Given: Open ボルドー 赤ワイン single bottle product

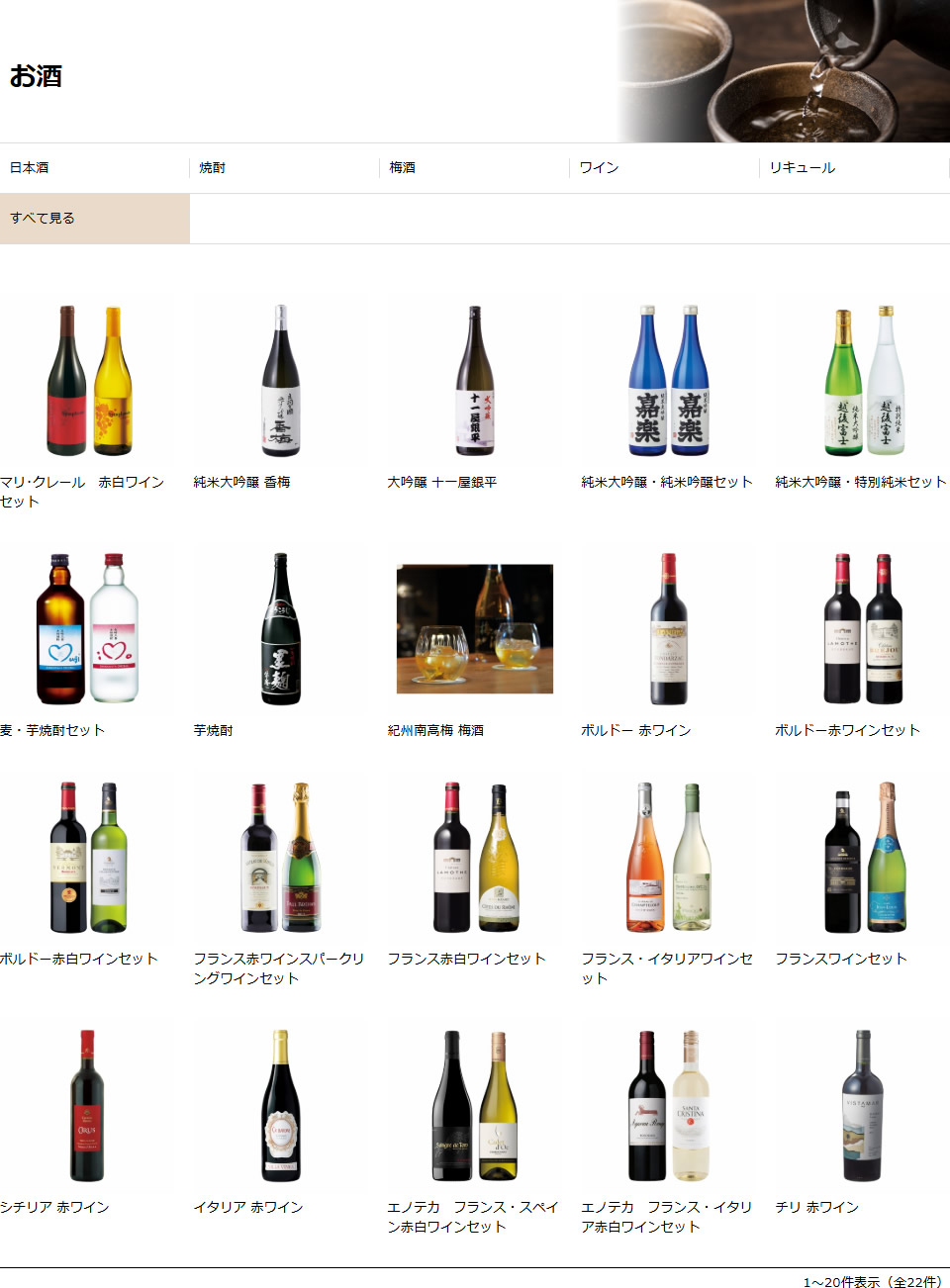Looking at the screenshot, I should pyautogui.click(x=668, y=629).
